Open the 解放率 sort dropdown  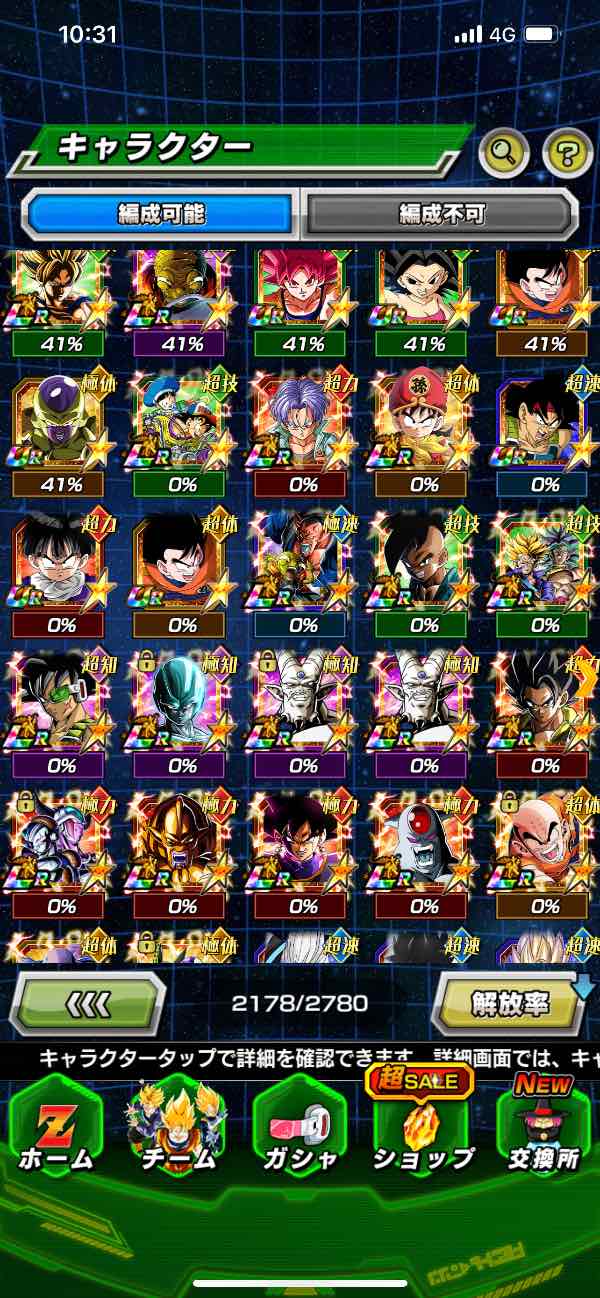coord(511,1001)
